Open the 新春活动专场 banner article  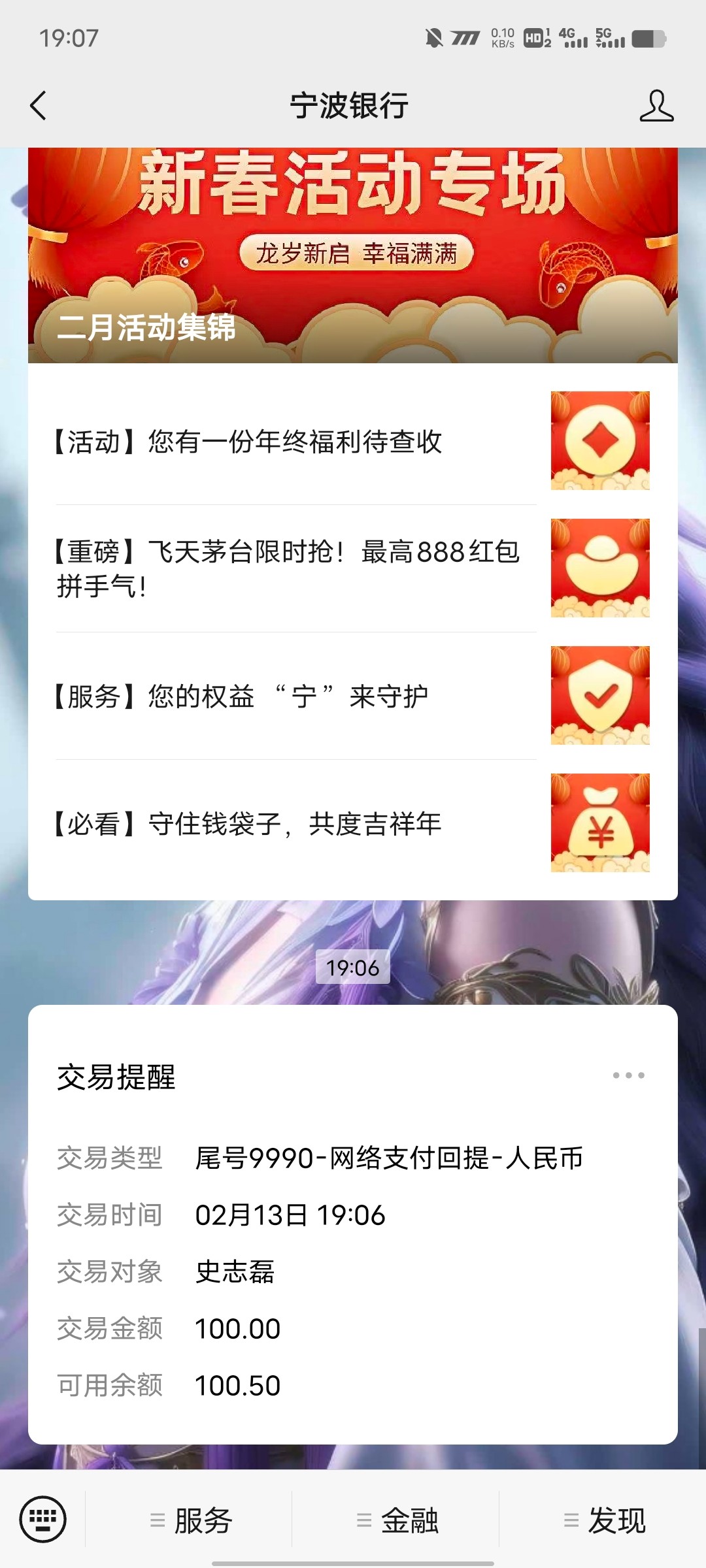point(353,255)
